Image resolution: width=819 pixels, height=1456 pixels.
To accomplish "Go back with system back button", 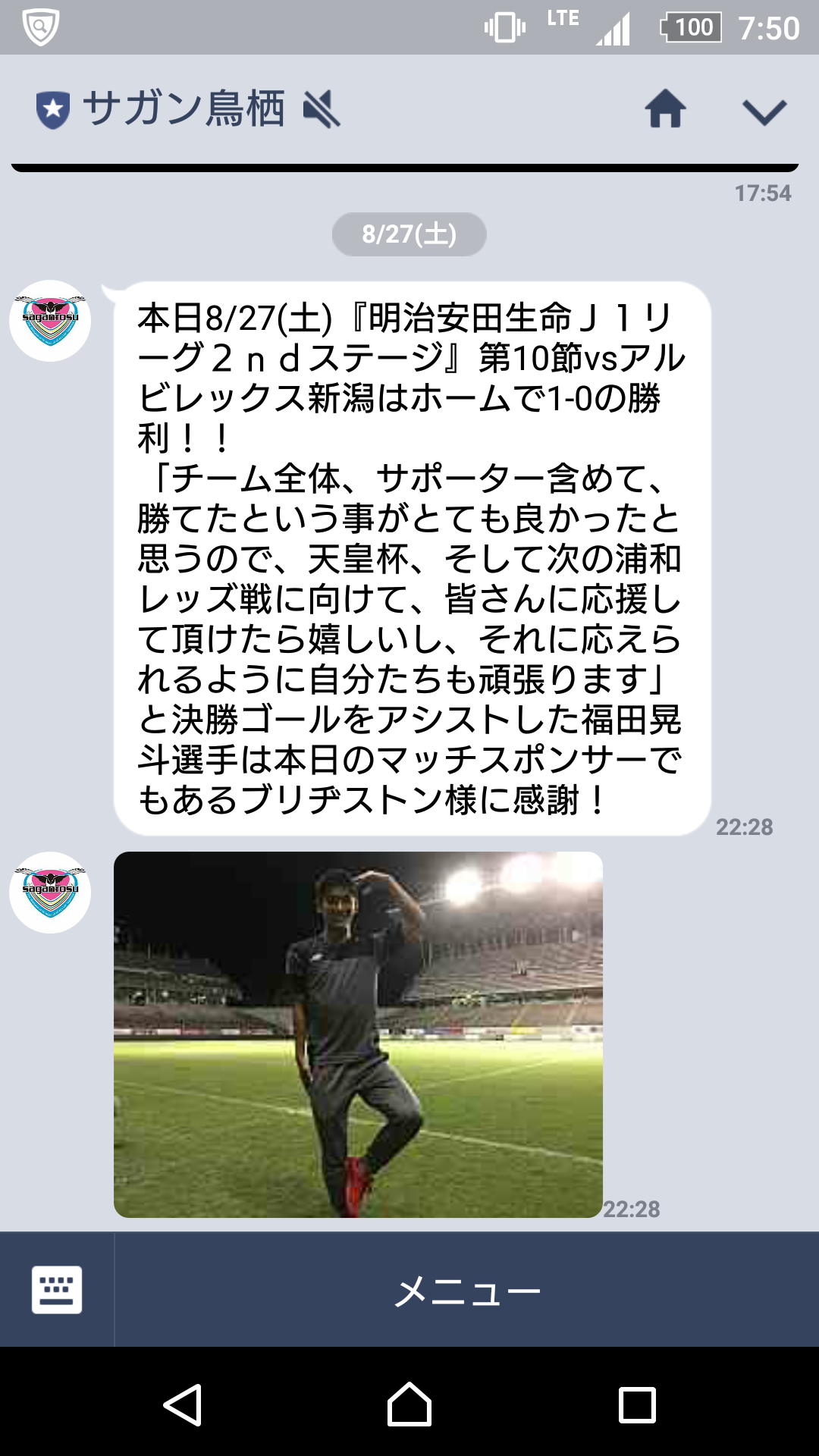I will 183,1404.
